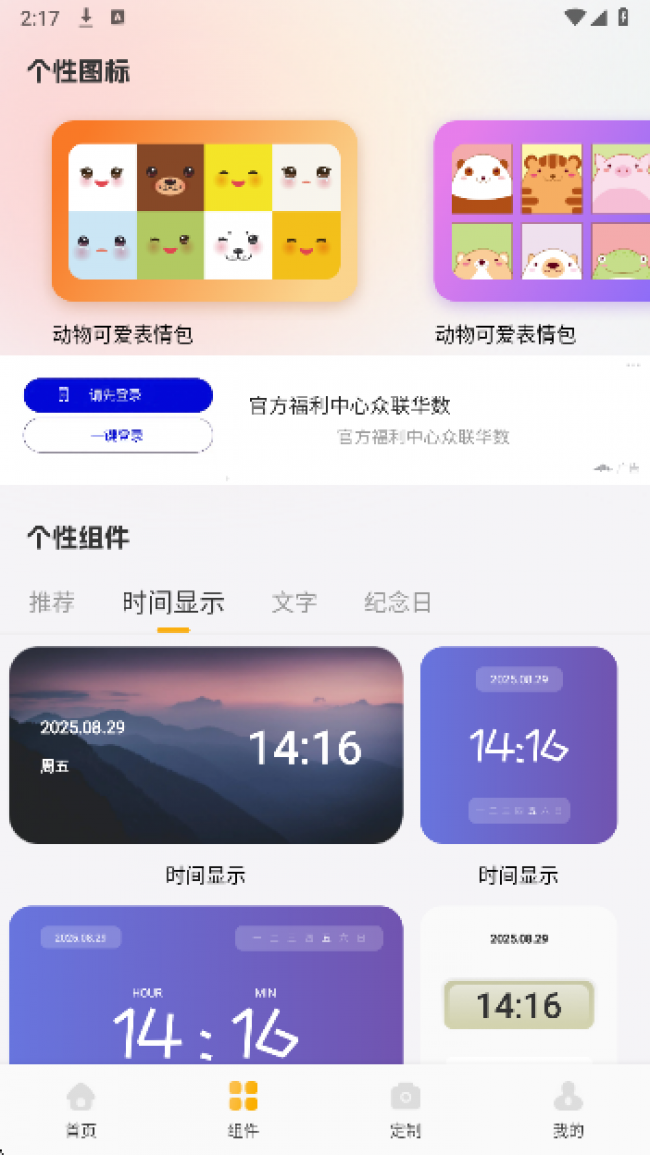Tap the blue 请先登录 button in the ad

[118, 395]
